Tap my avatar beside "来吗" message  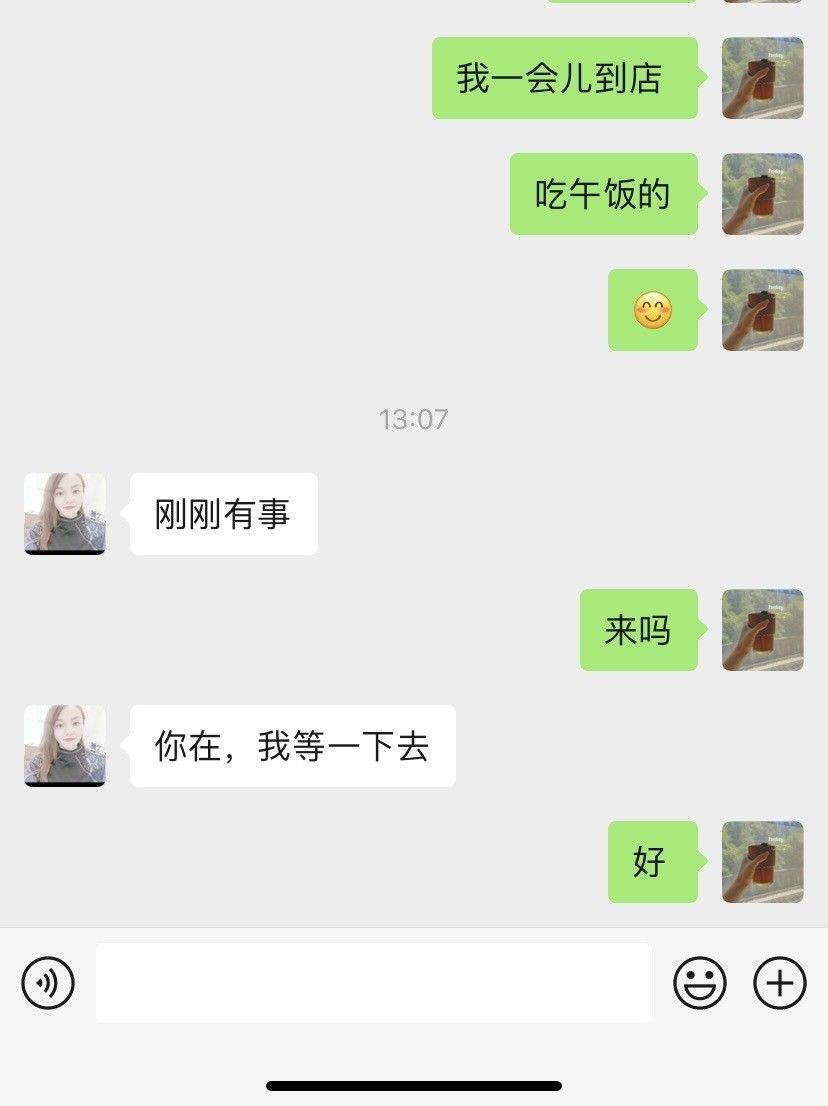pos(762,630)
